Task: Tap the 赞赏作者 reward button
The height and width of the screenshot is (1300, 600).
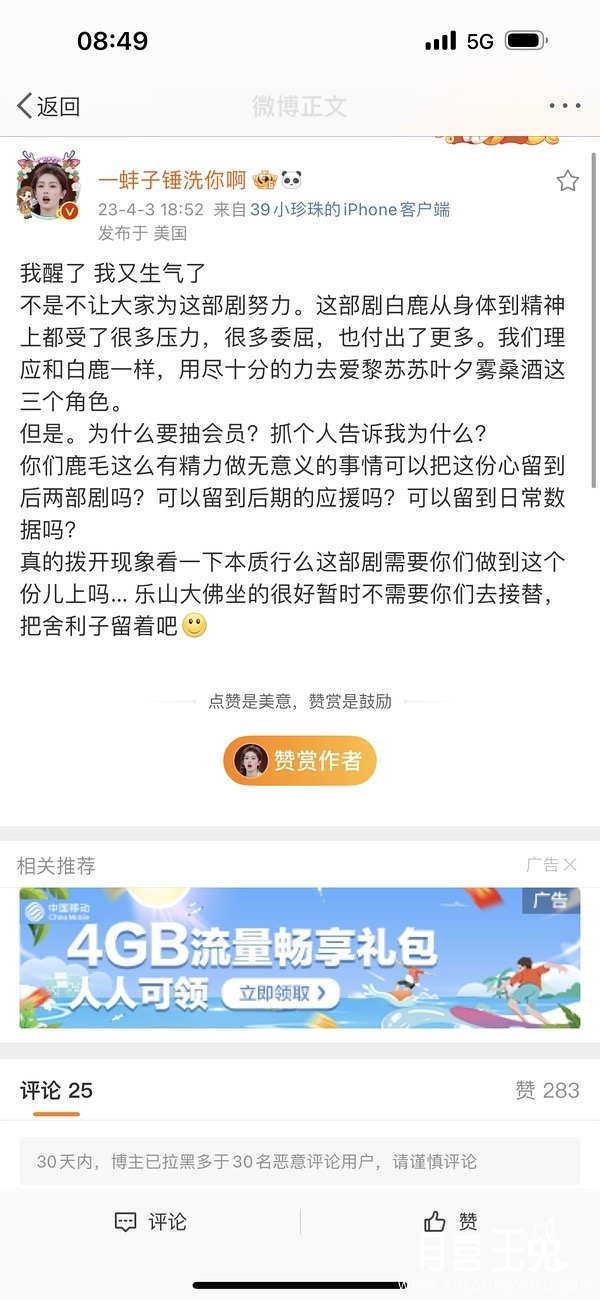Action: click(300, 761)
